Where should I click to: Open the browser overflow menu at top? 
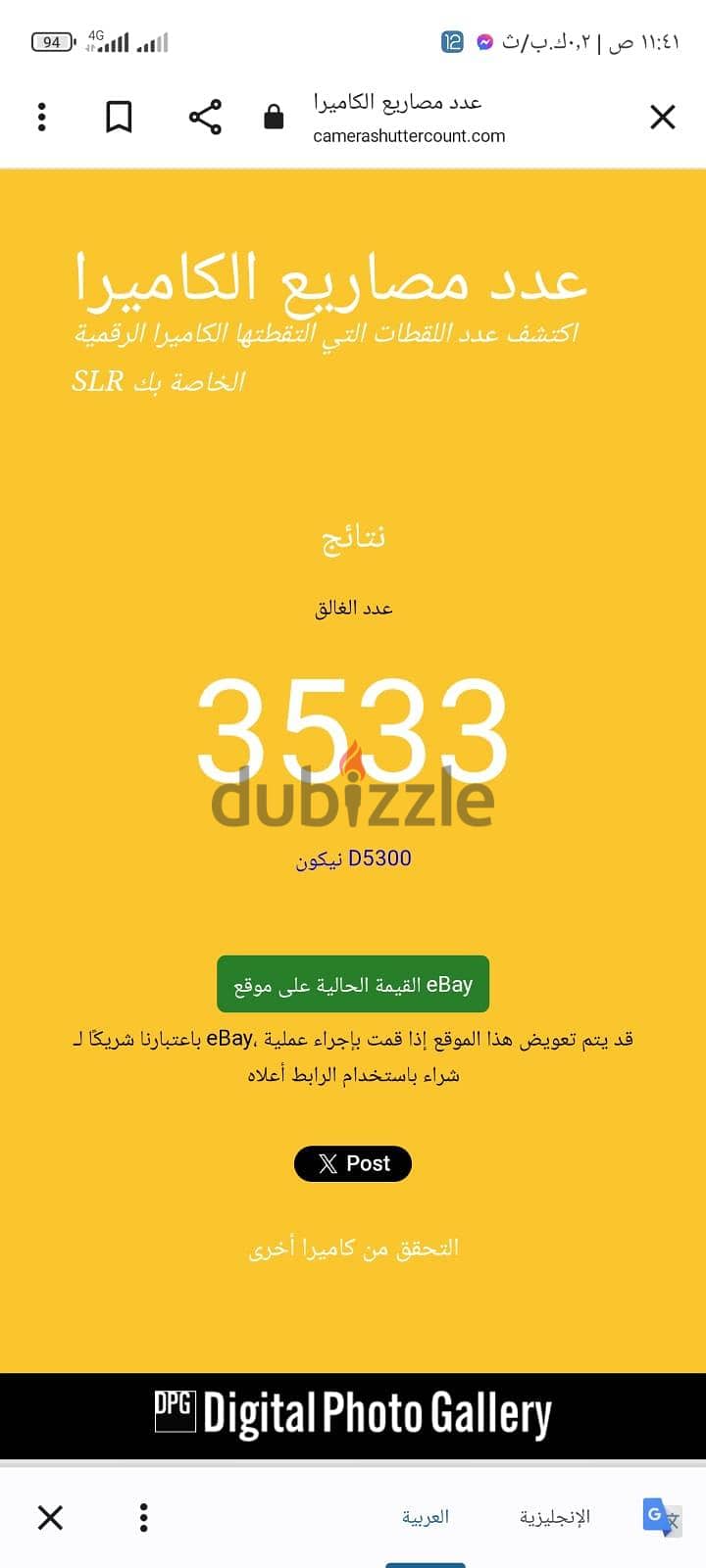tap(41, 118)
